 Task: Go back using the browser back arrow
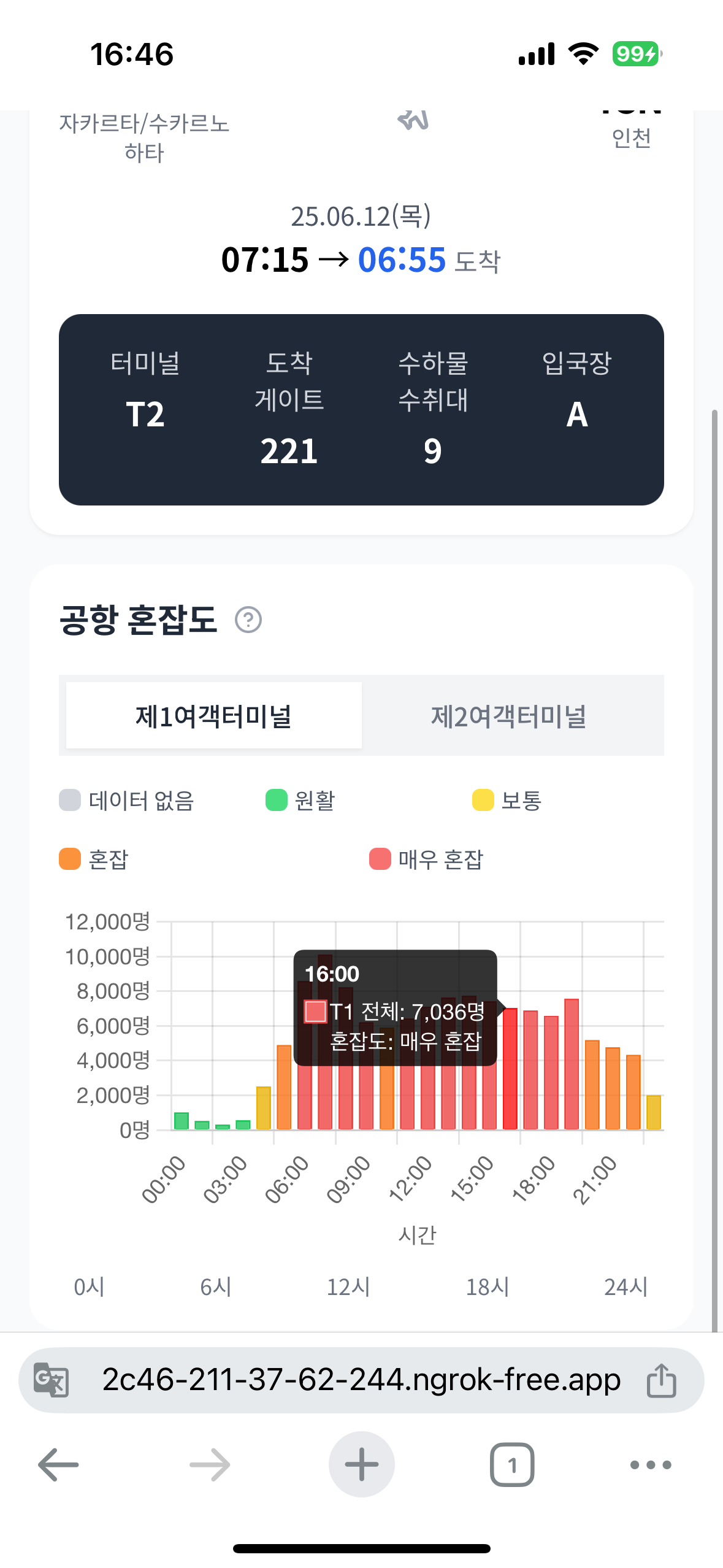56,1465
